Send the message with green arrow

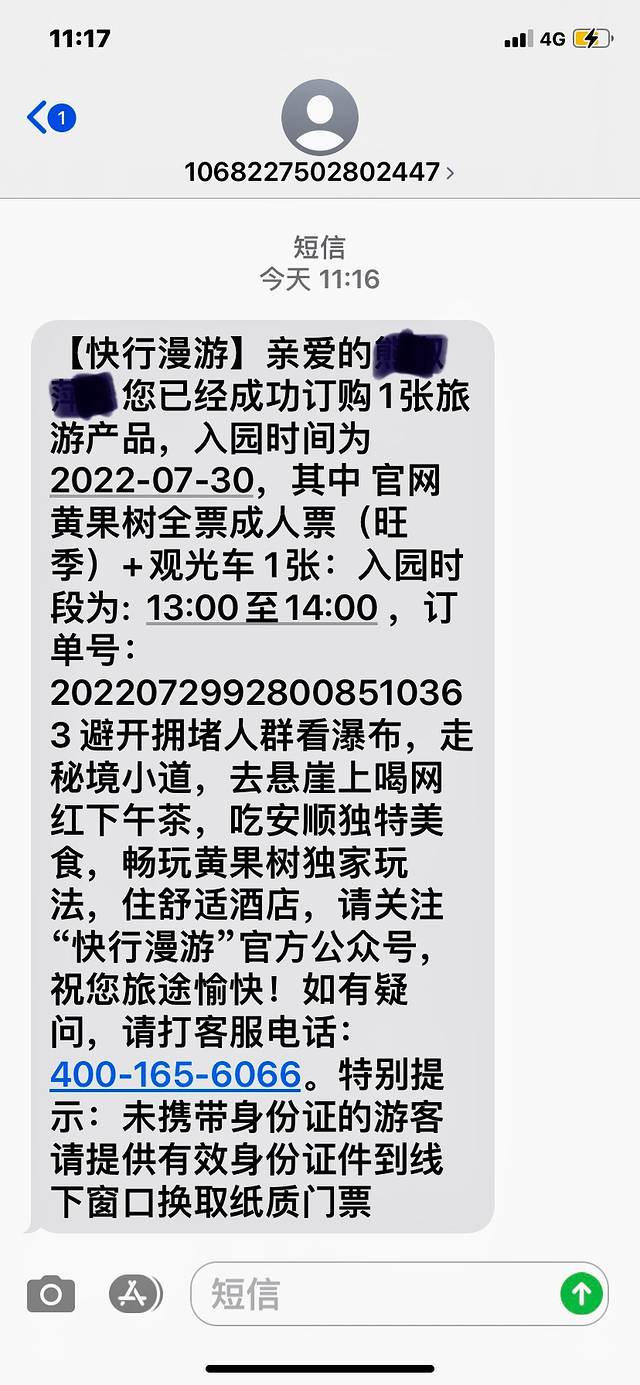point(580,1295)
